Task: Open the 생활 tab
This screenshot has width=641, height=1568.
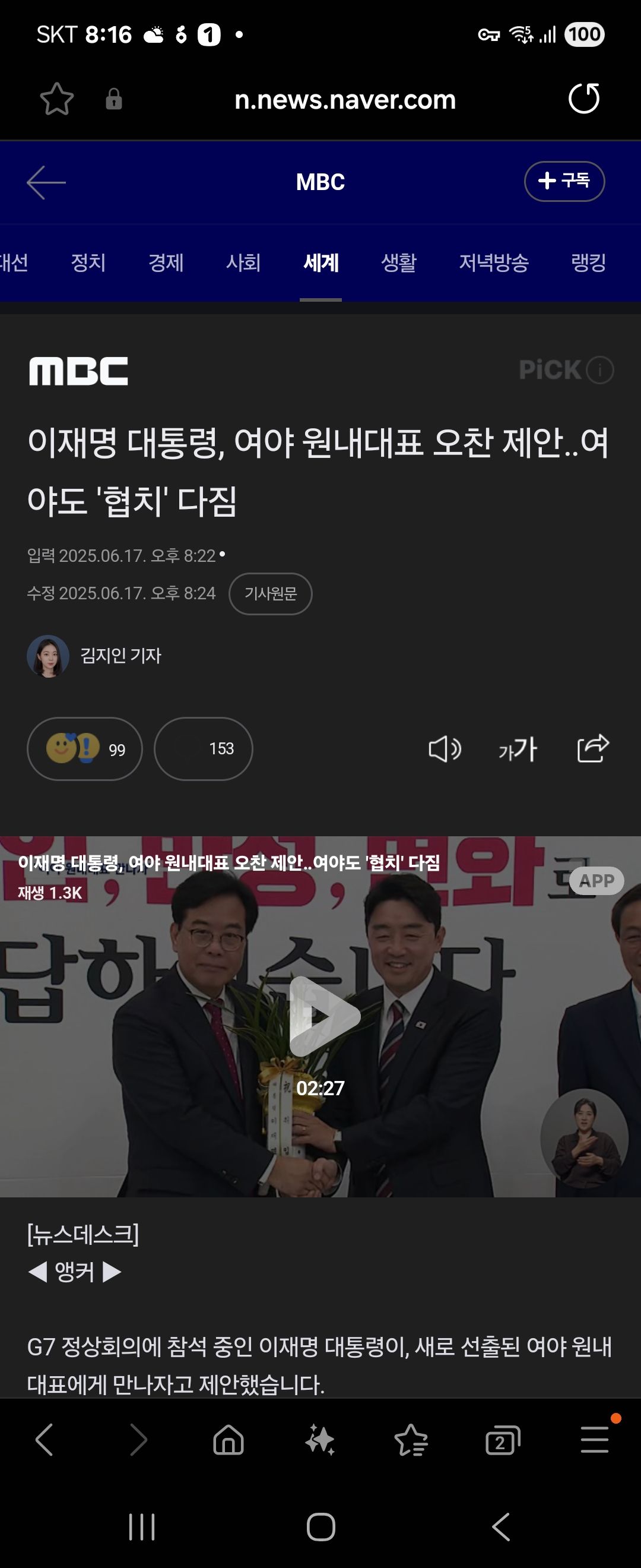Action: [398, 263]
